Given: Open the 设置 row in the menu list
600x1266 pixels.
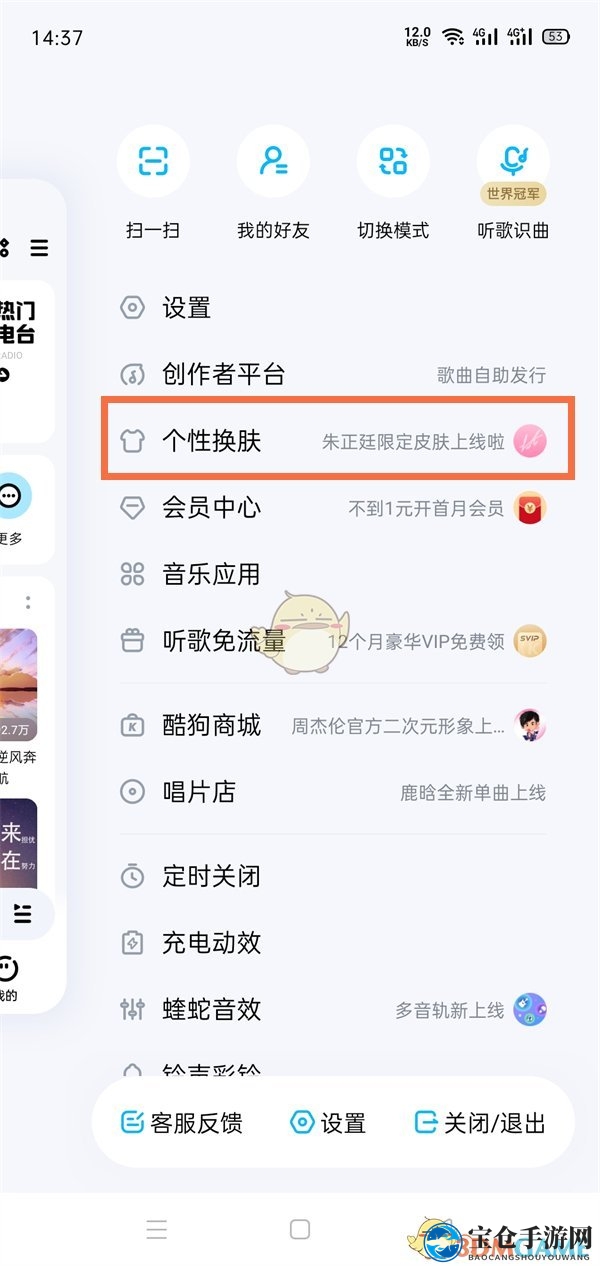Looking at the screenshot, I should coord(187,307).
